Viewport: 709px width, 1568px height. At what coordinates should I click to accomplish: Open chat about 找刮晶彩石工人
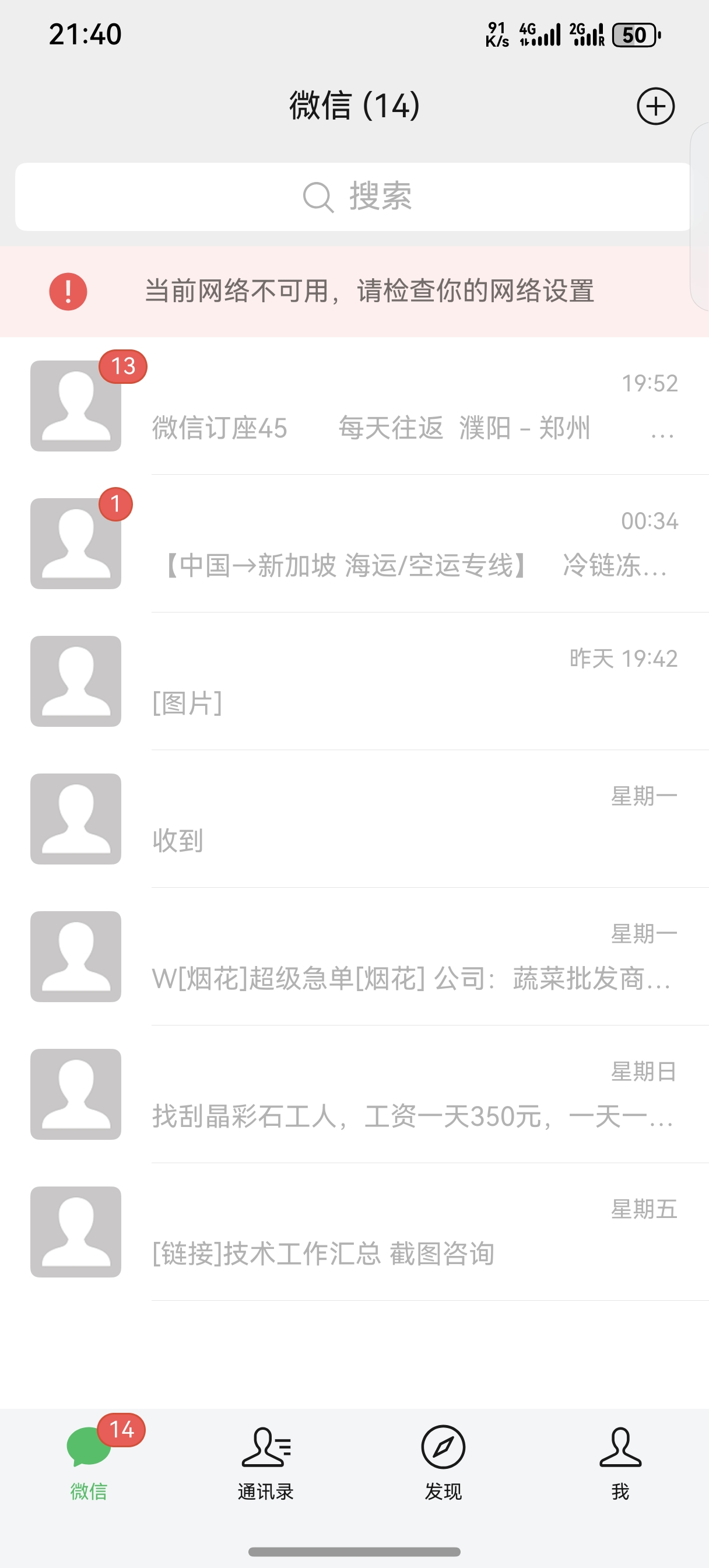pyautogui.click(x=389, y=1094)
